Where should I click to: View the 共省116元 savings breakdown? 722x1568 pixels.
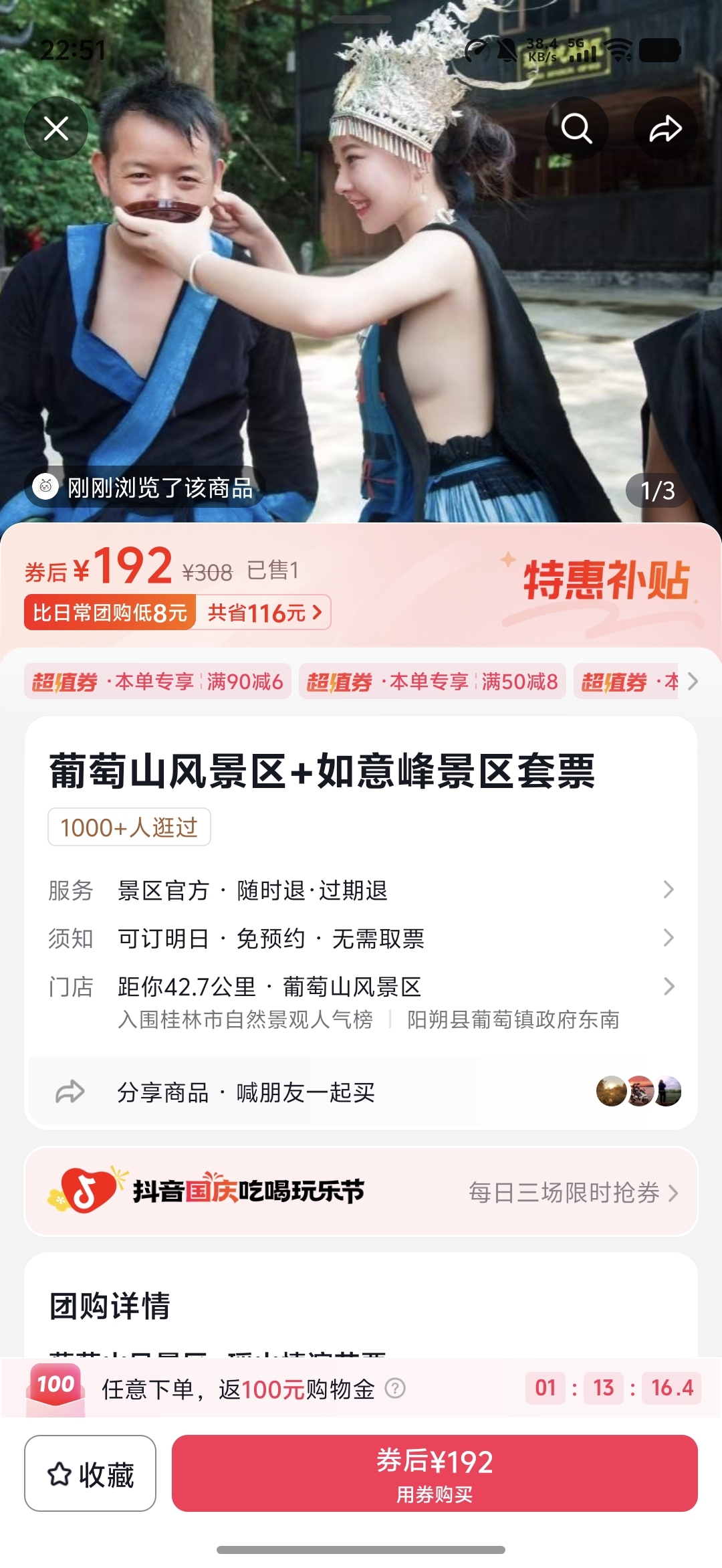coord(265,612)
